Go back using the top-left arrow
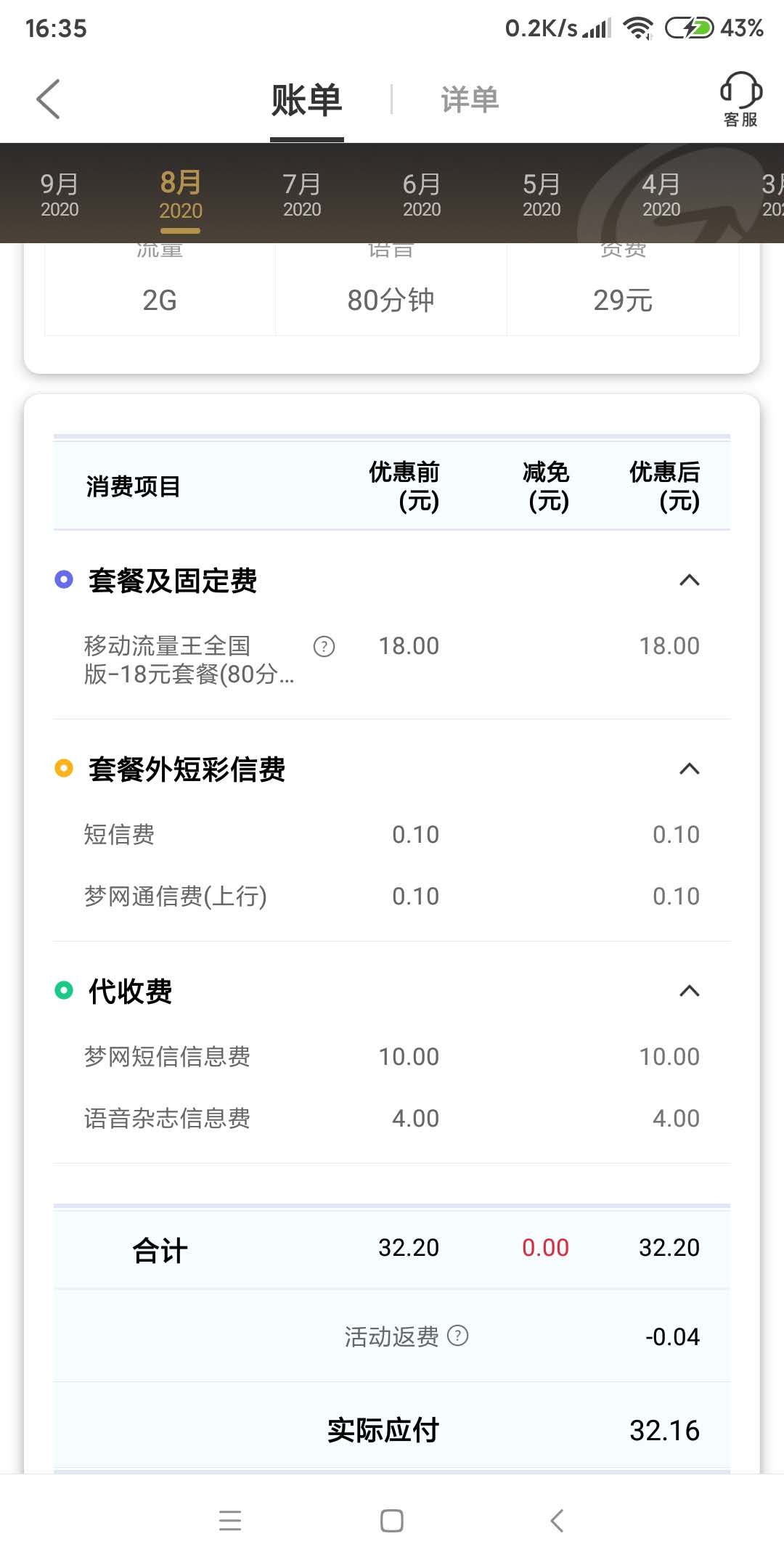784x1568 pixels. tap(49, 99)
